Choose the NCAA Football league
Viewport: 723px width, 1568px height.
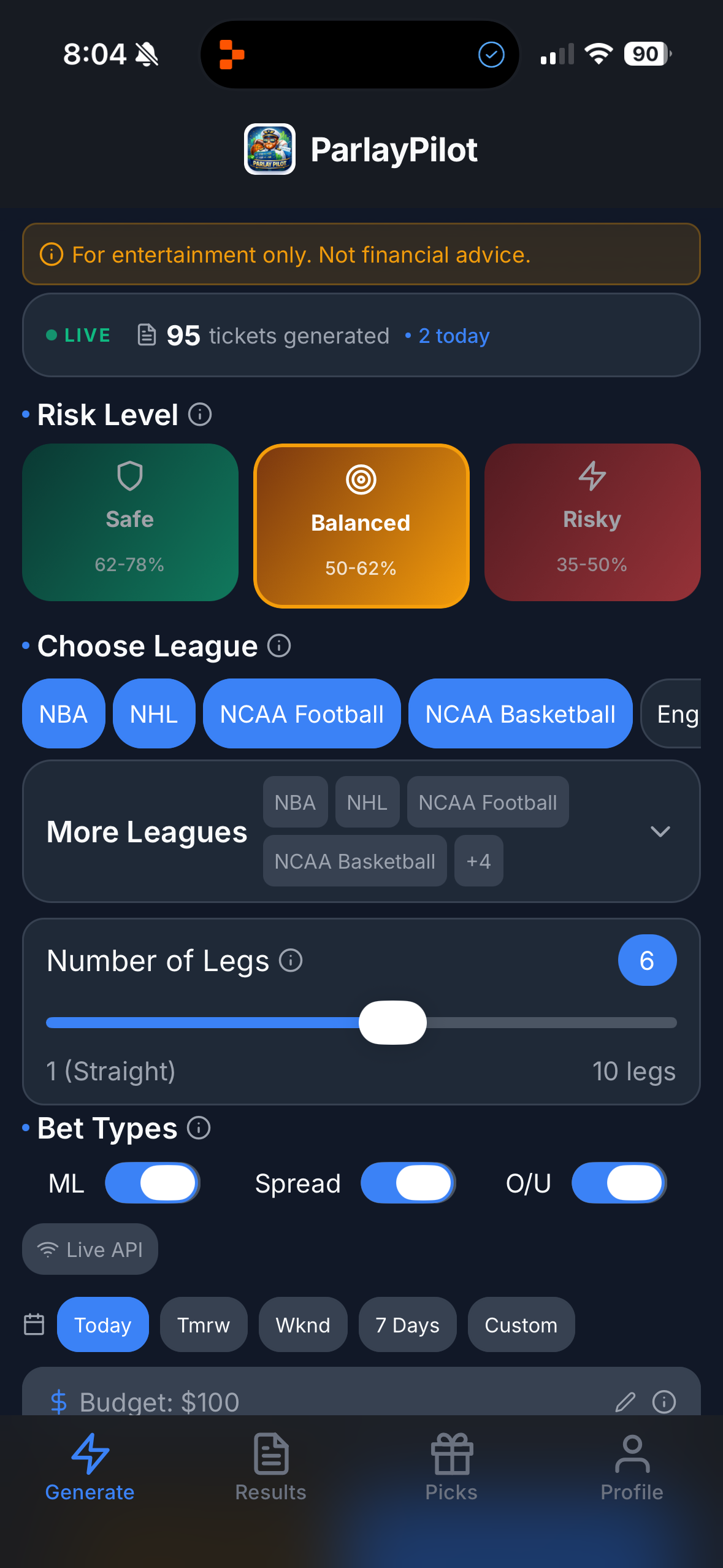(301, 713)
